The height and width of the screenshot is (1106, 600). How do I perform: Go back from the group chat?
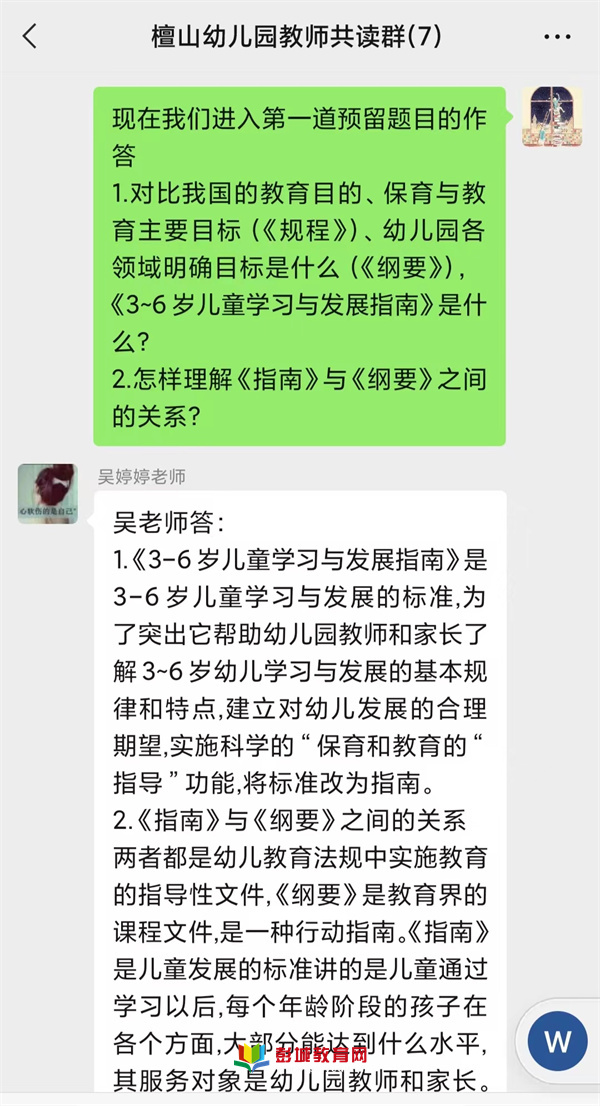tap(29, 37)
